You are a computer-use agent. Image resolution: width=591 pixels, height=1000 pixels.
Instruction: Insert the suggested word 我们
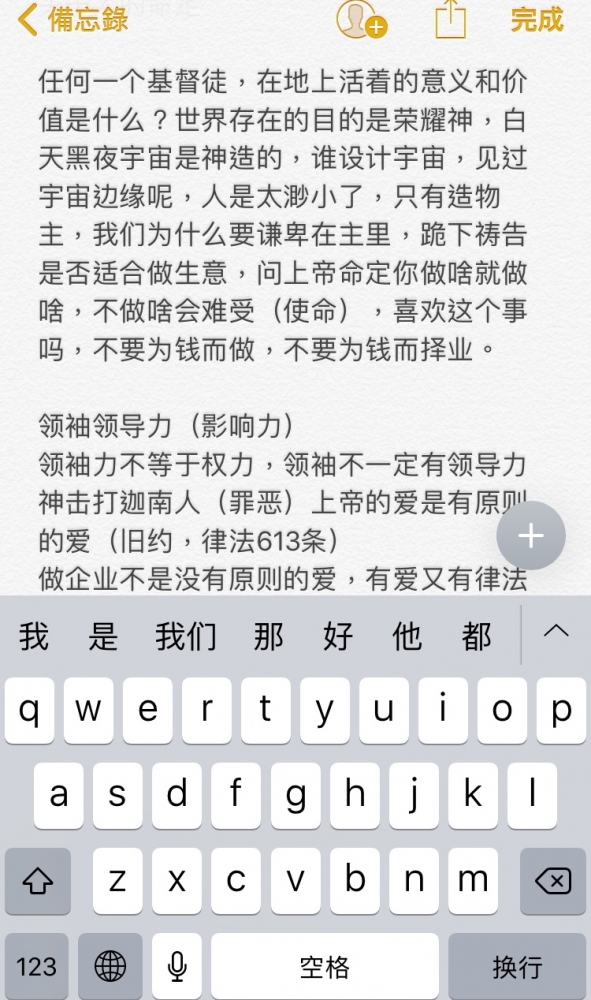(x=186, y=636)
